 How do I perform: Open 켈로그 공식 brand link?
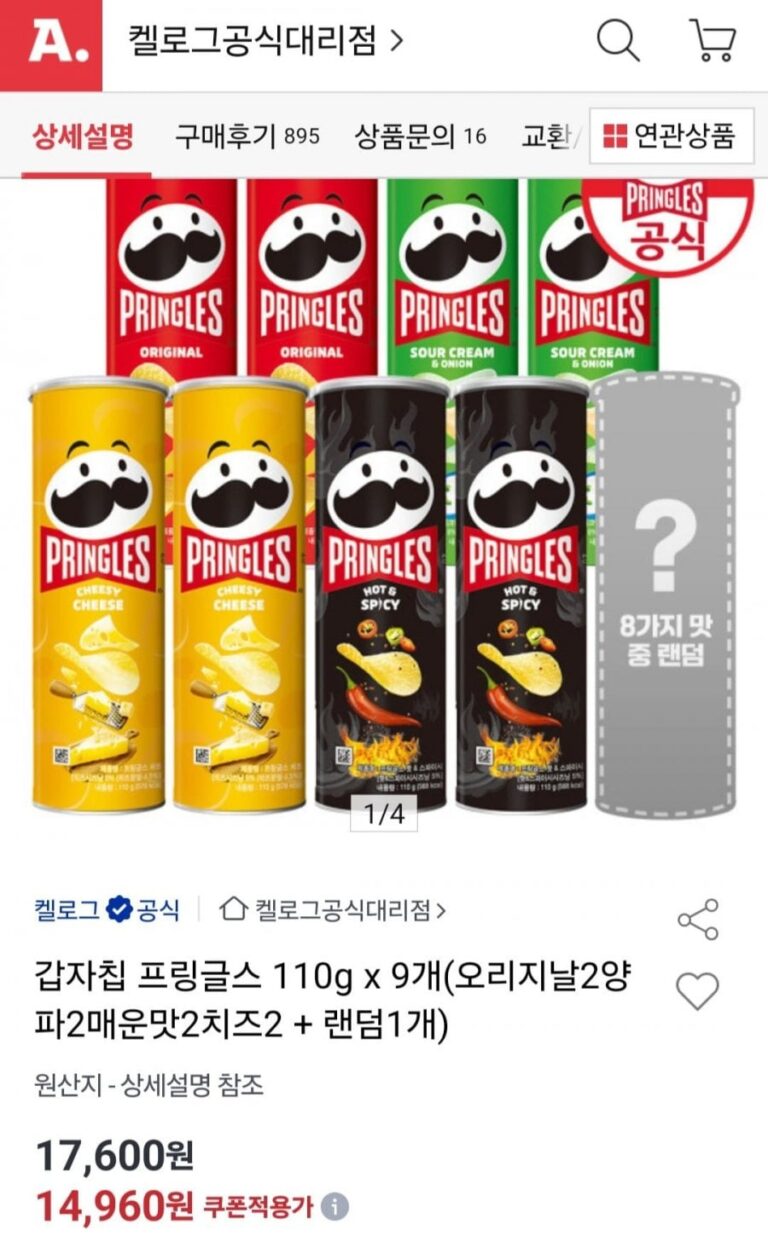(106, 909)
